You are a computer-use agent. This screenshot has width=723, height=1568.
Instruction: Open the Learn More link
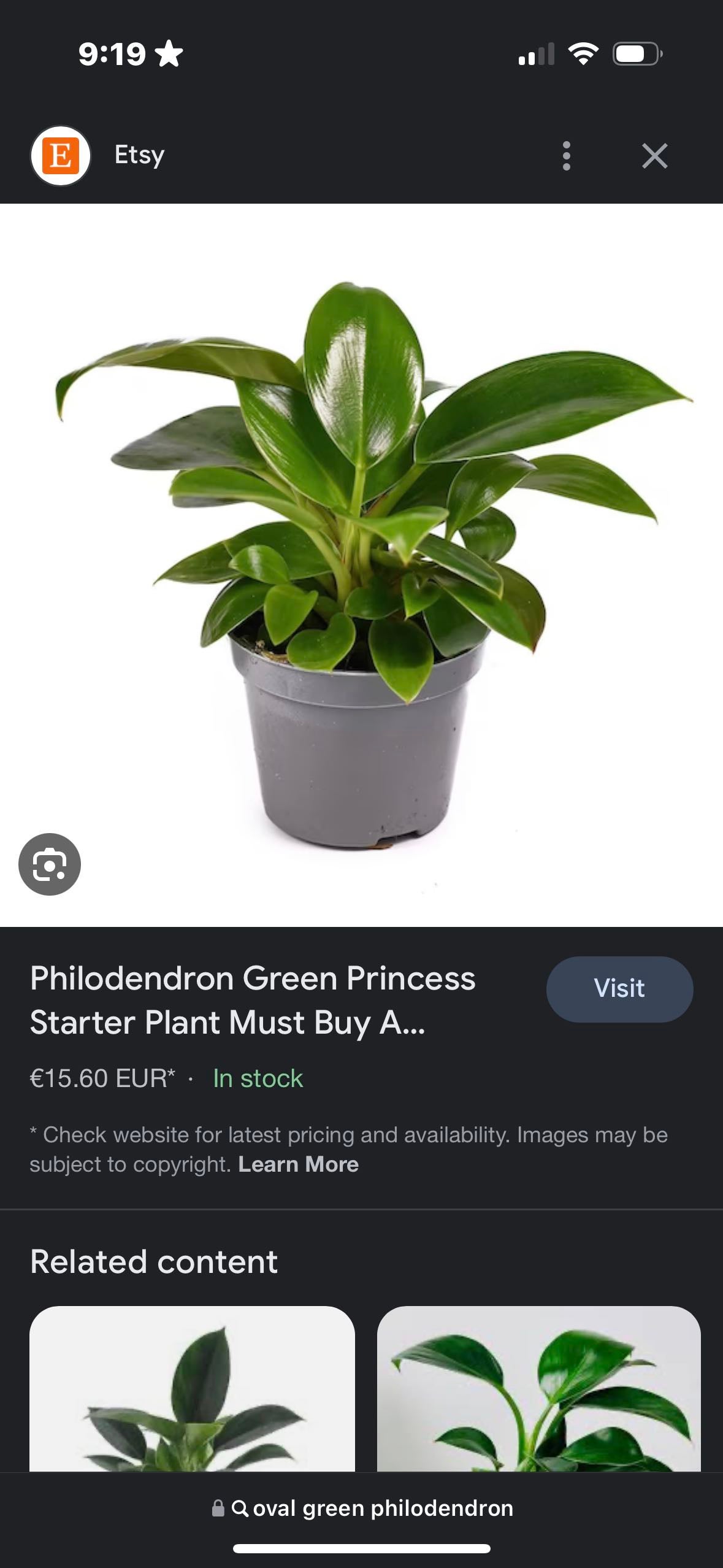click(x=298, y=1164)
